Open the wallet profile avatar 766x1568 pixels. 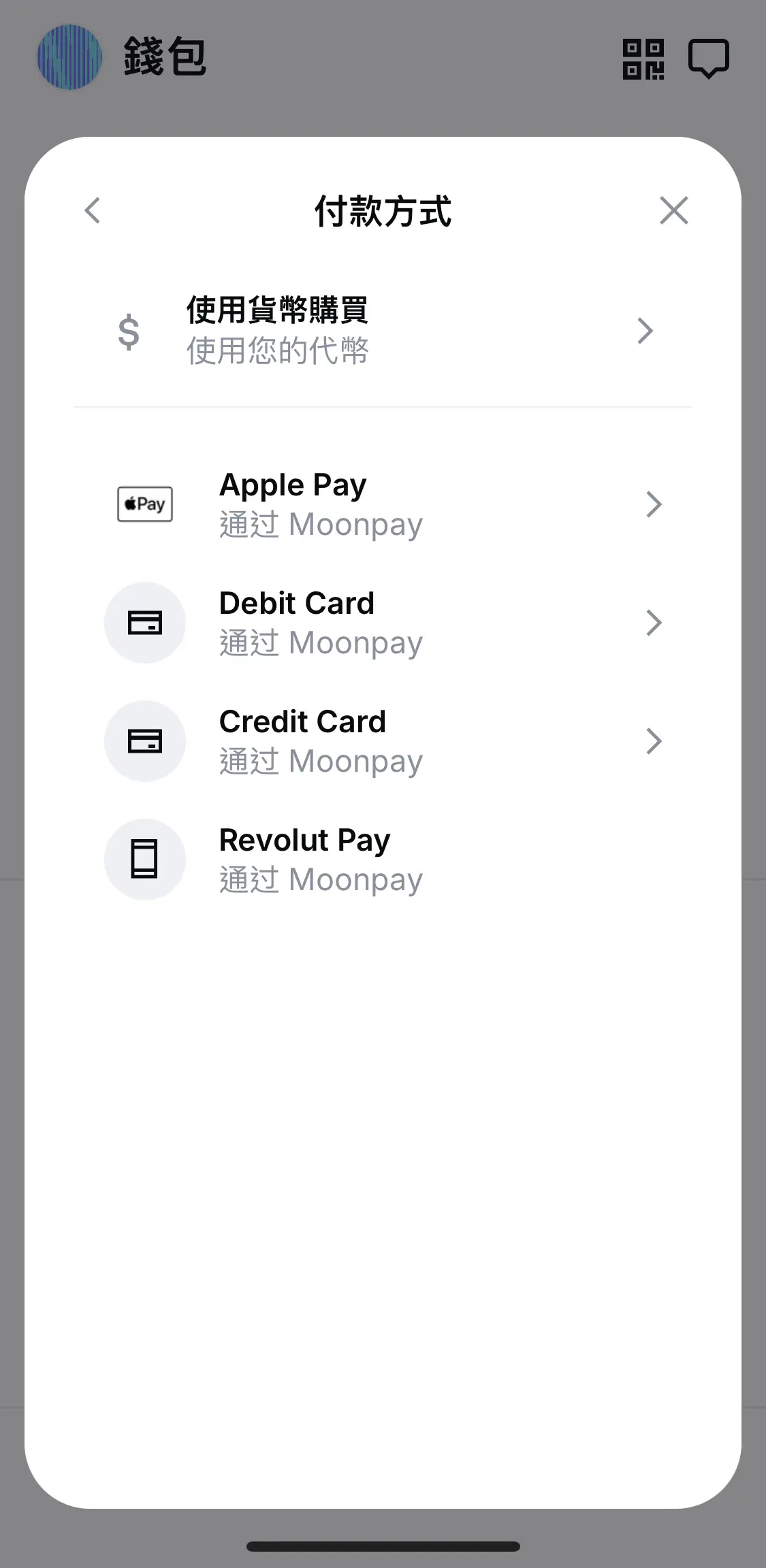pos(69,57)
